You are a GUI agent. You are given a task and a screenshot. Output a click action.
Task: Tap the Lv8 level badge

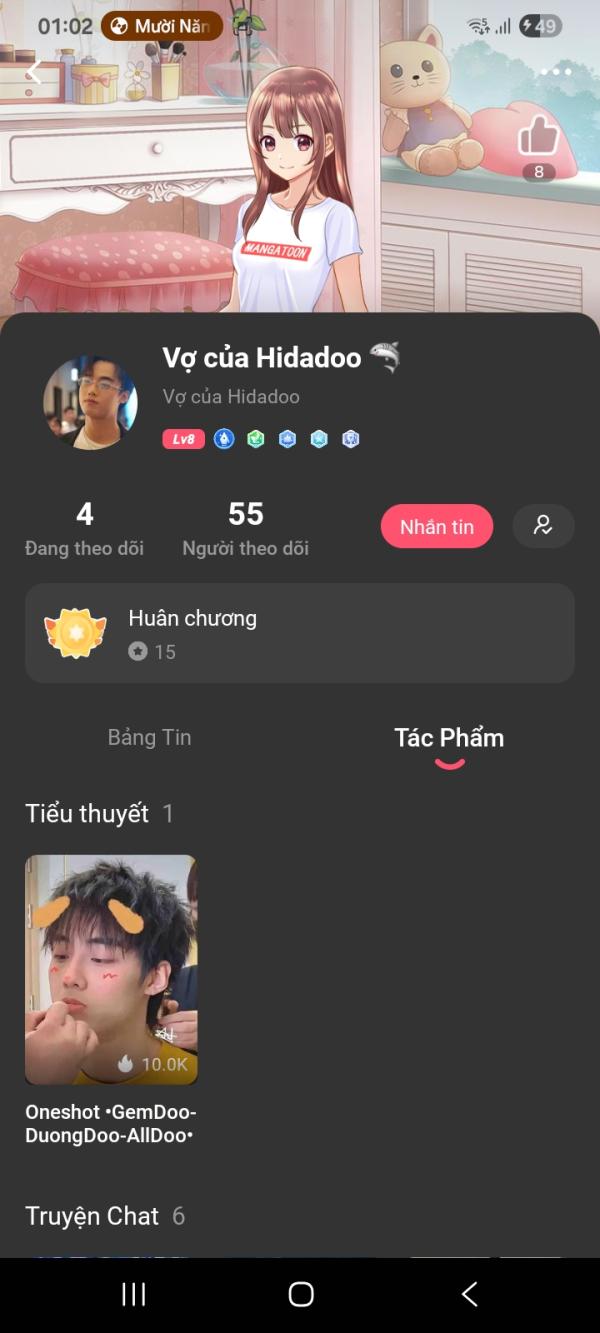[183, 439]
